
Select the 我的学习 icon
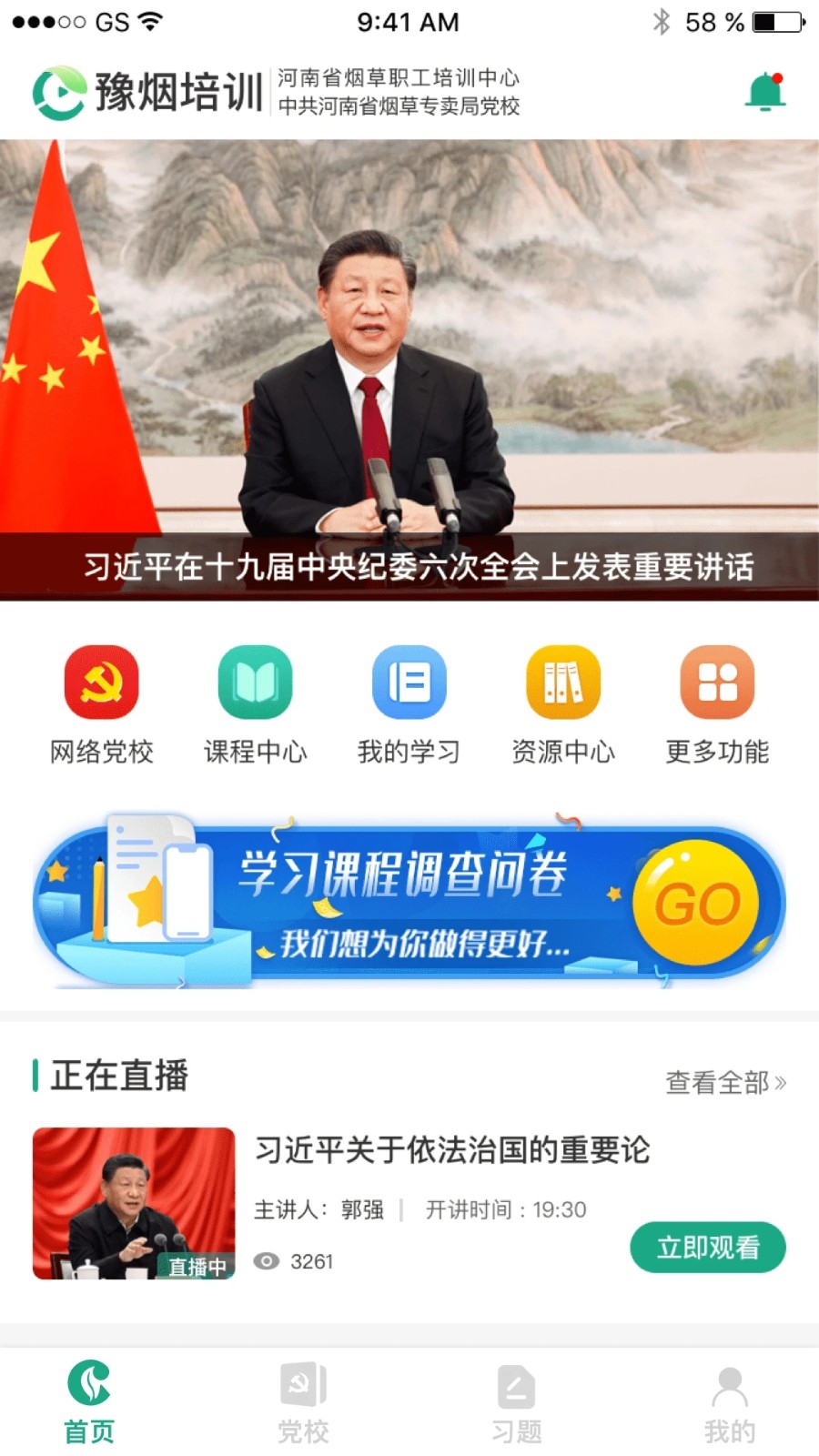point(409,701)
